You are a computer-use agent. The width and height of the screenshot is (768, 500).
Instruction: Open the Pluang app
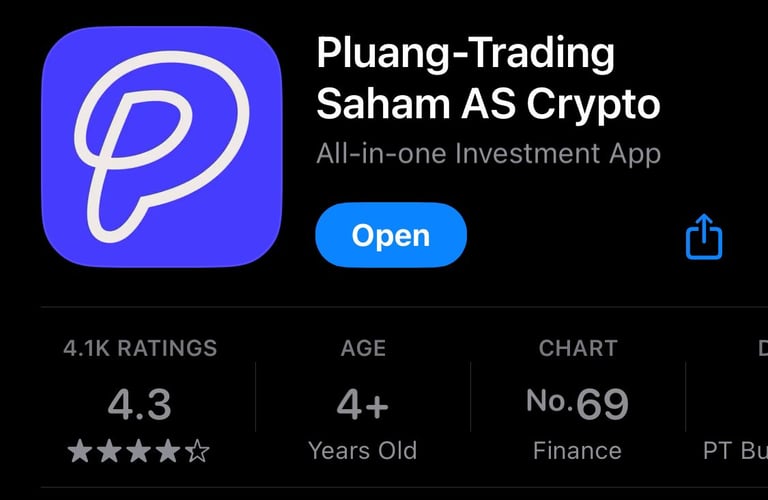pos(390,236)
